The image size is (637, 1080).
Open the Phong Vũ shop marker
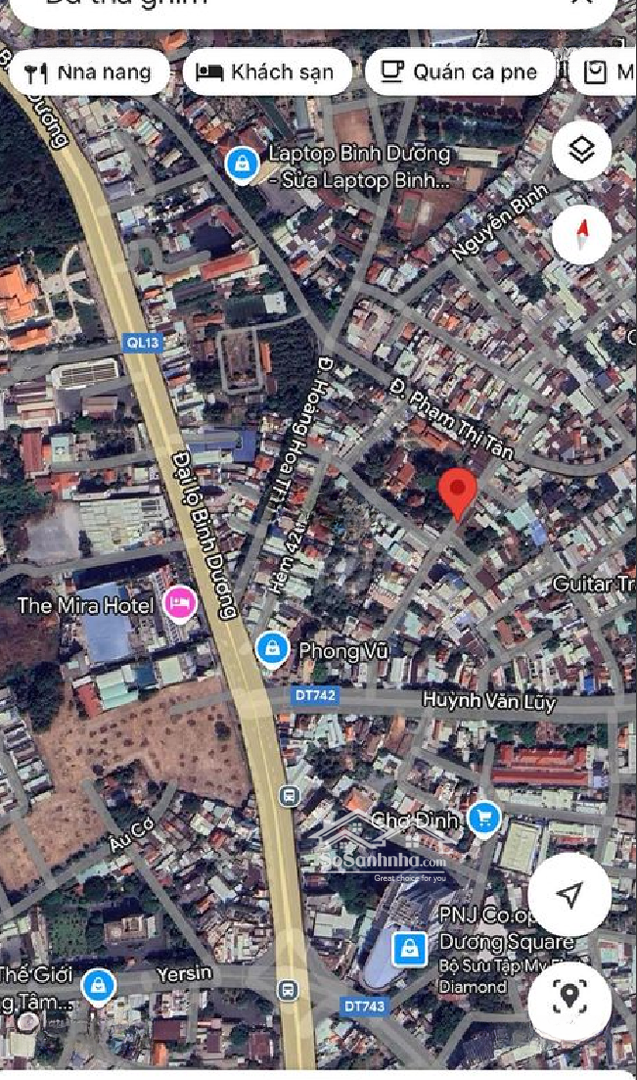pyautogui.click(x=272, y=650)
